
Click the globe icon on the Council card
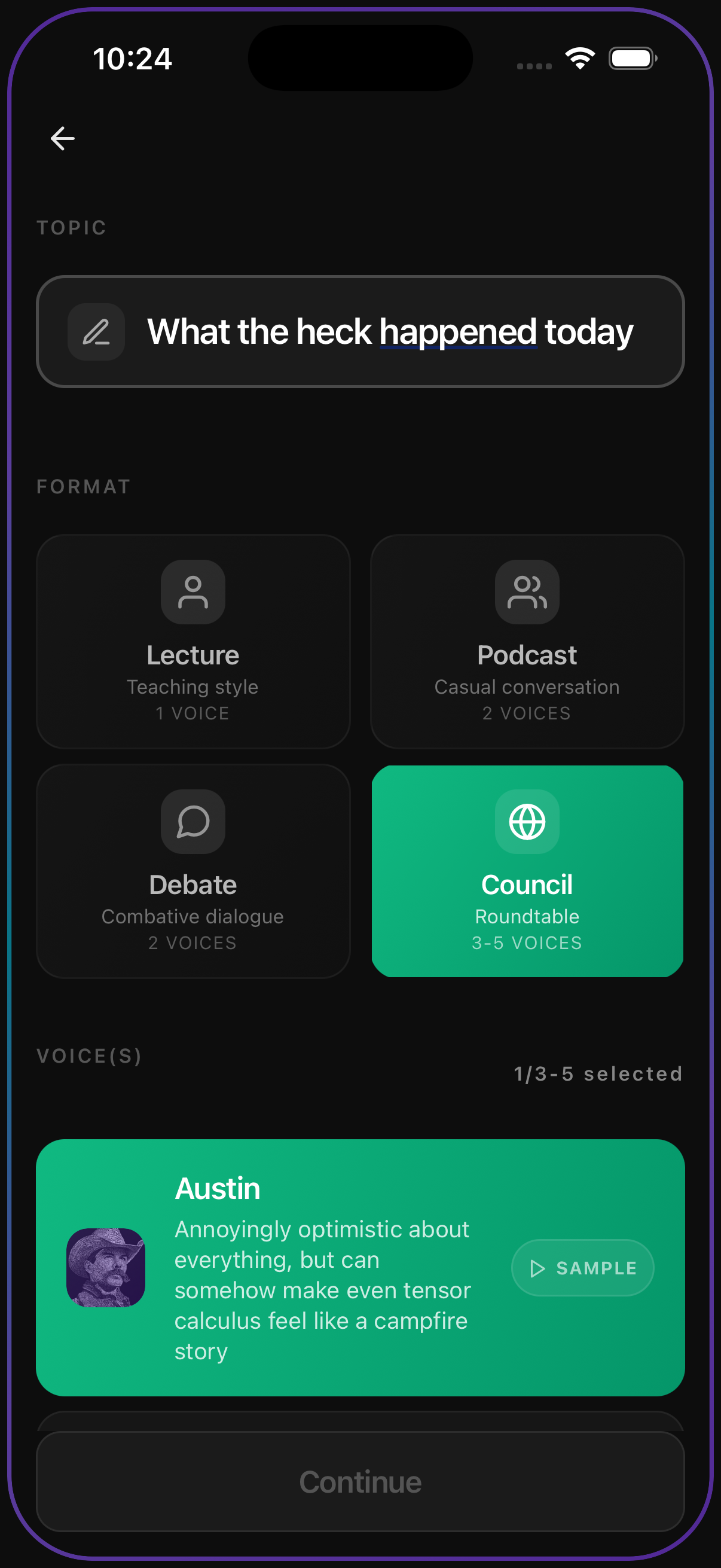526,822
